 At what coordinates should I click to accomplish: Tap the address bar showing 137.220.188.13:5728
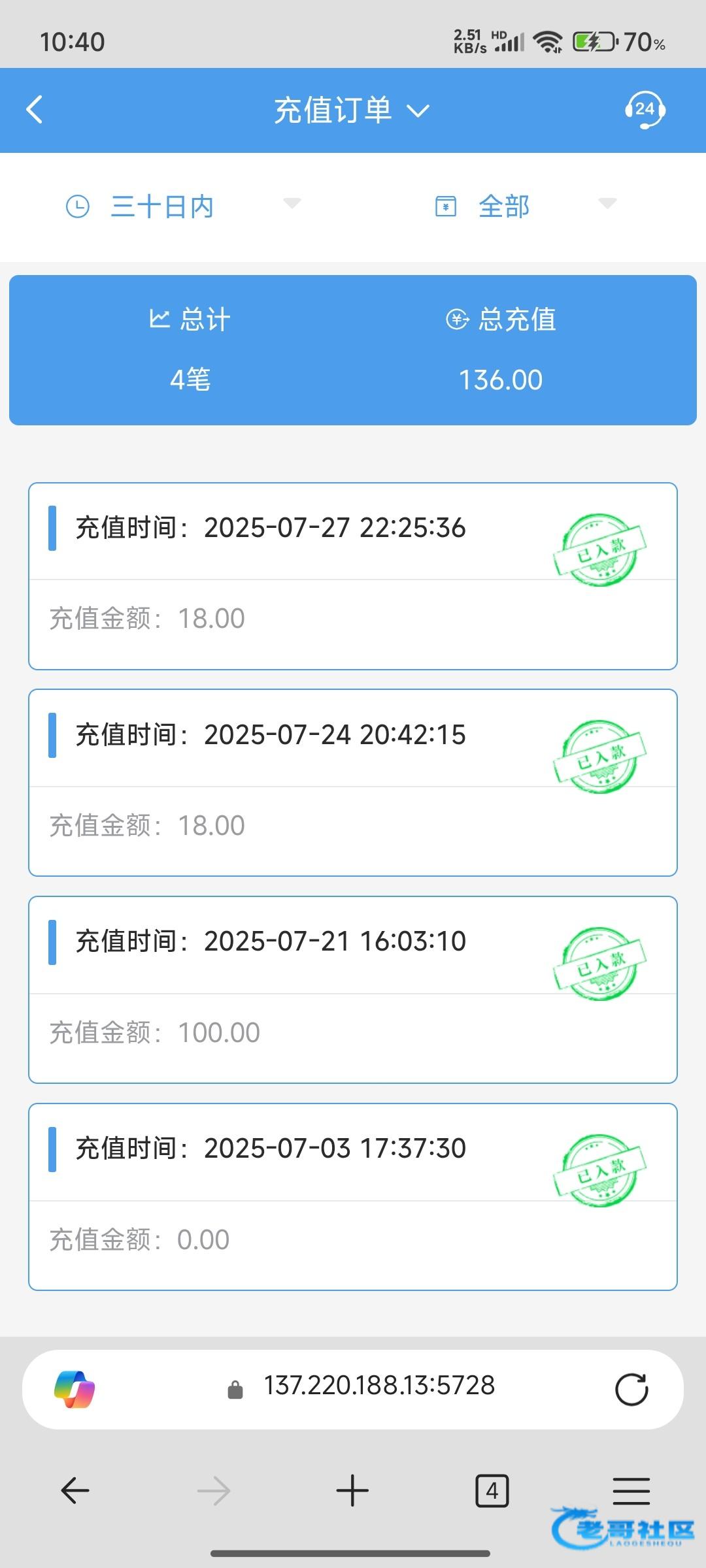point(379,1386)
